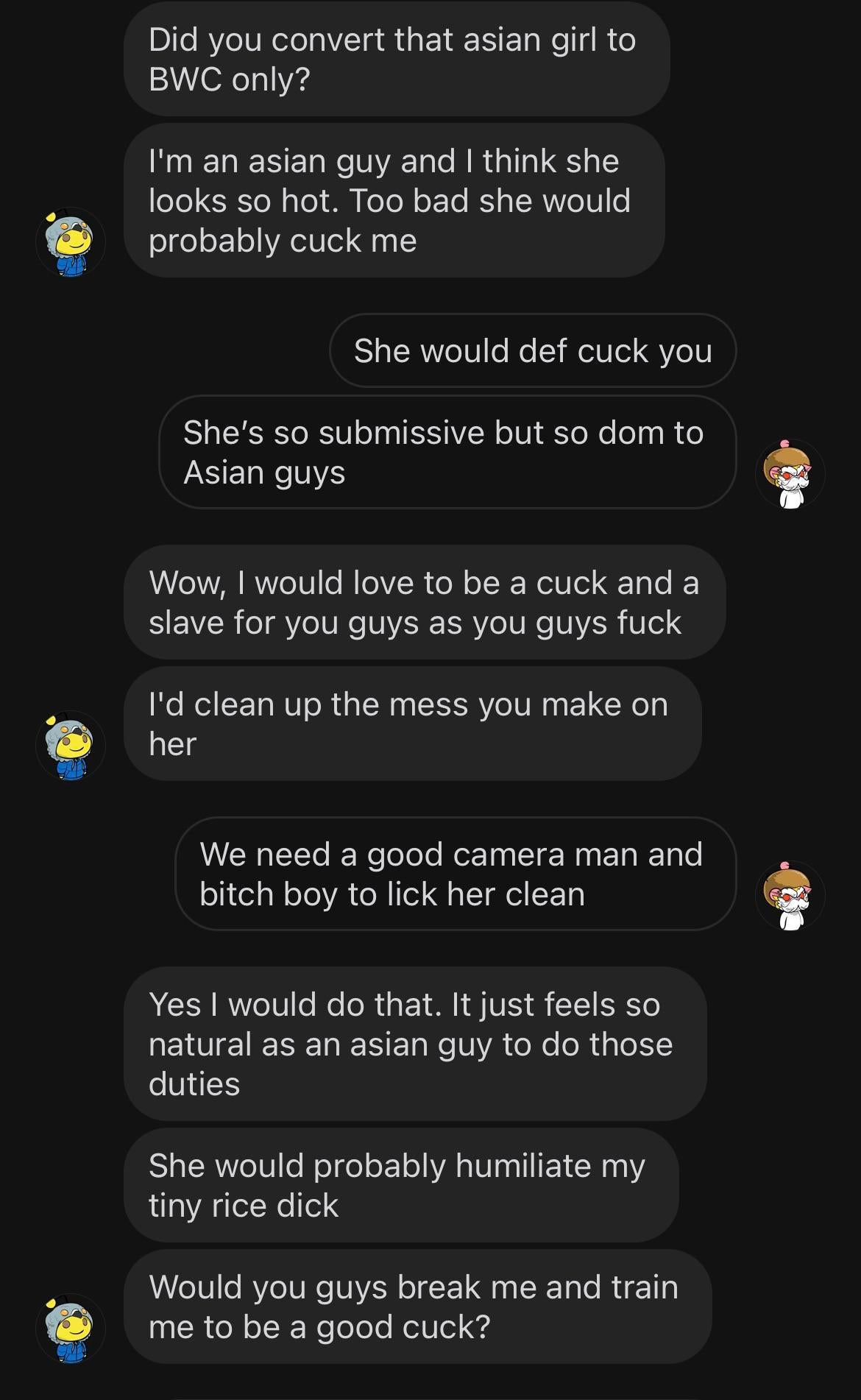Open sender avatar beside "looks so hot" message
The width and height of the screenshot is (861, 1400).
[x=71, y=242]
